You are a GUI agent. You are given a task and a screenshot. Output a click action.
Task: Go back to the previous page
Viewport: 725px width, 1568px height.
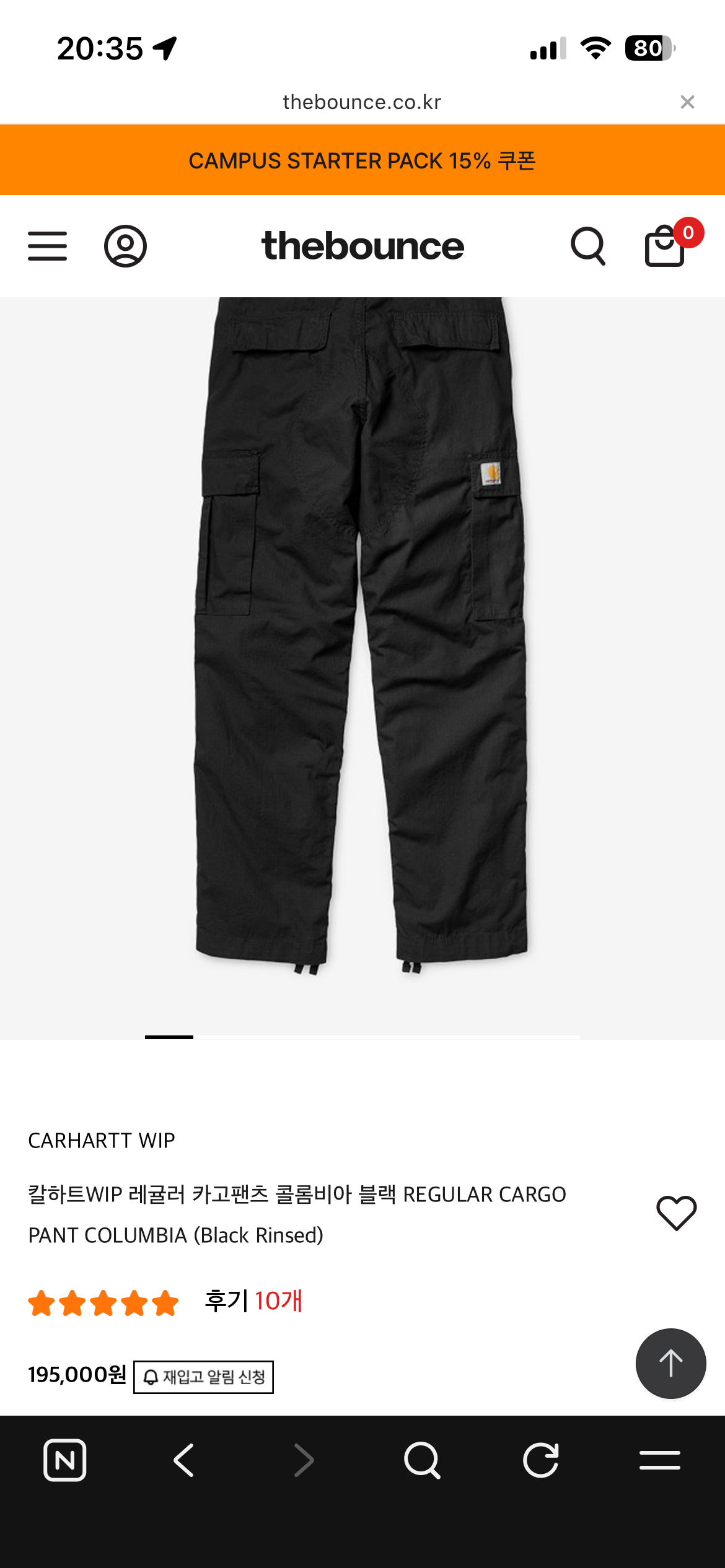click(184, 1460)
